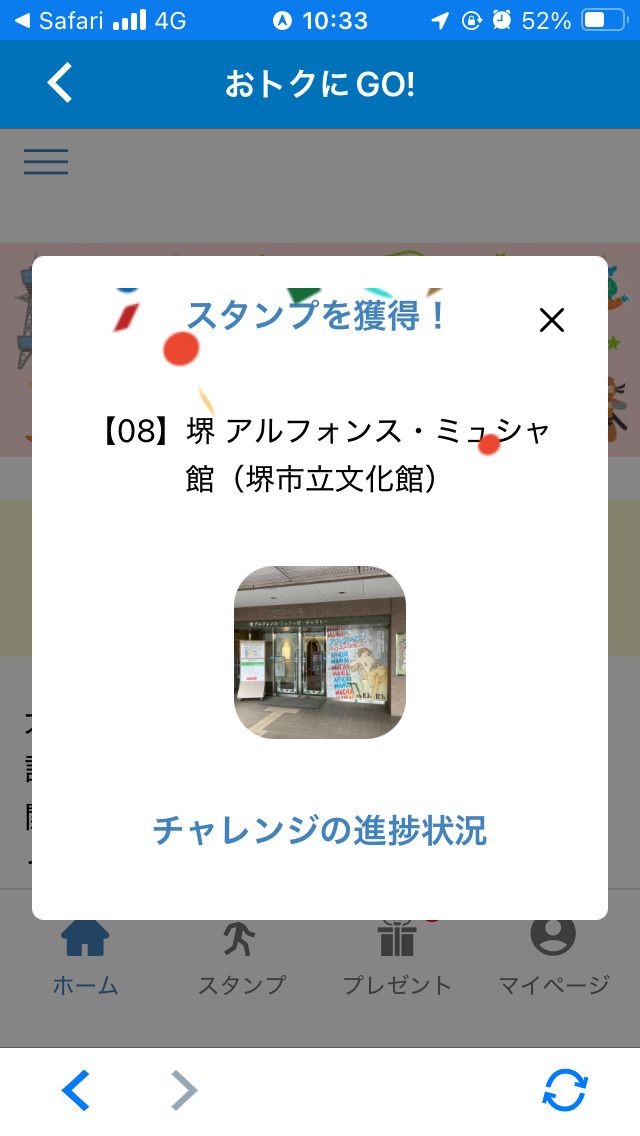Screen dimensions: 640x1136
Task: Open チャレンジの進捗状況 link
Action: click(x=320, y=830)
